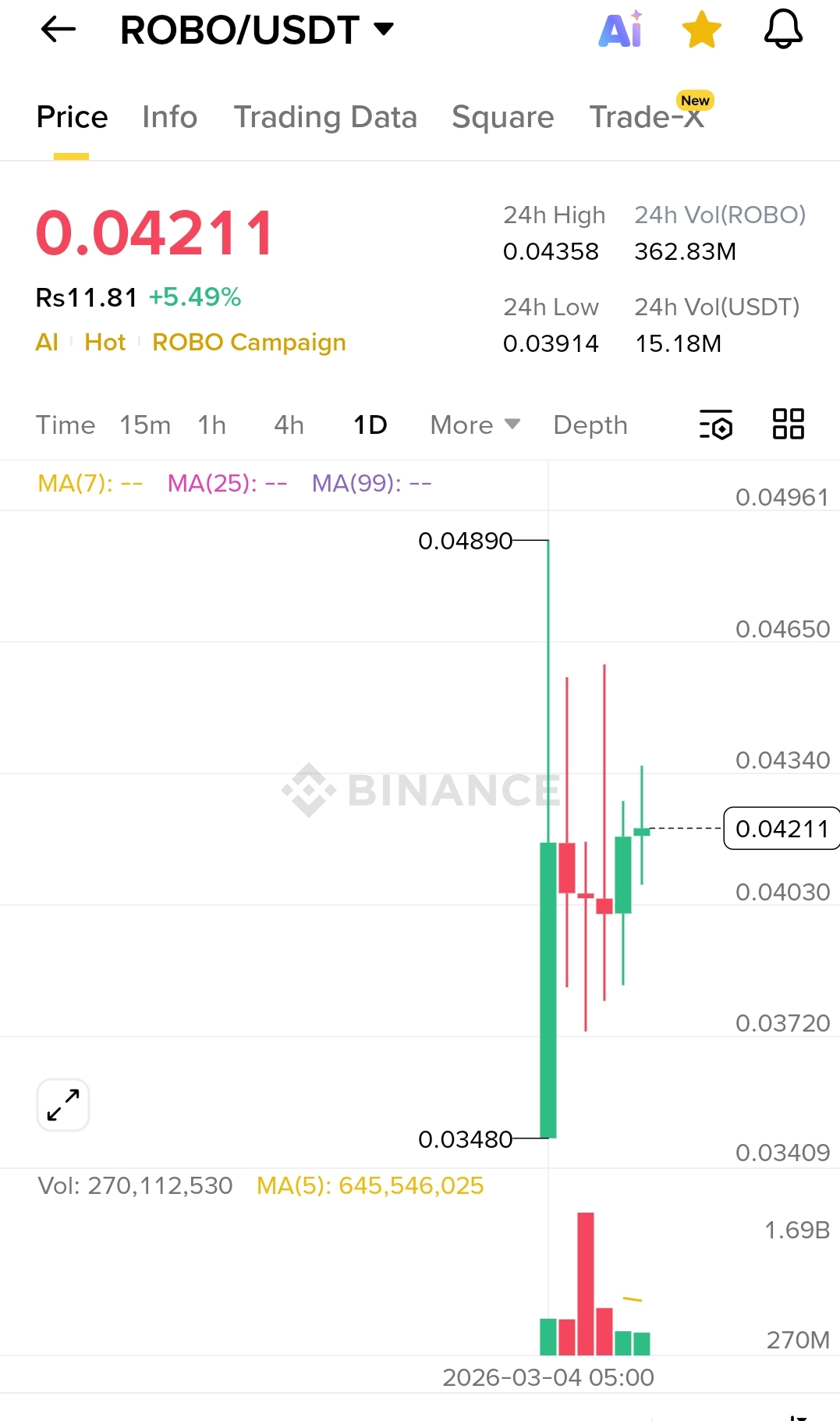Open the Square tab

[x=502, y=117]
